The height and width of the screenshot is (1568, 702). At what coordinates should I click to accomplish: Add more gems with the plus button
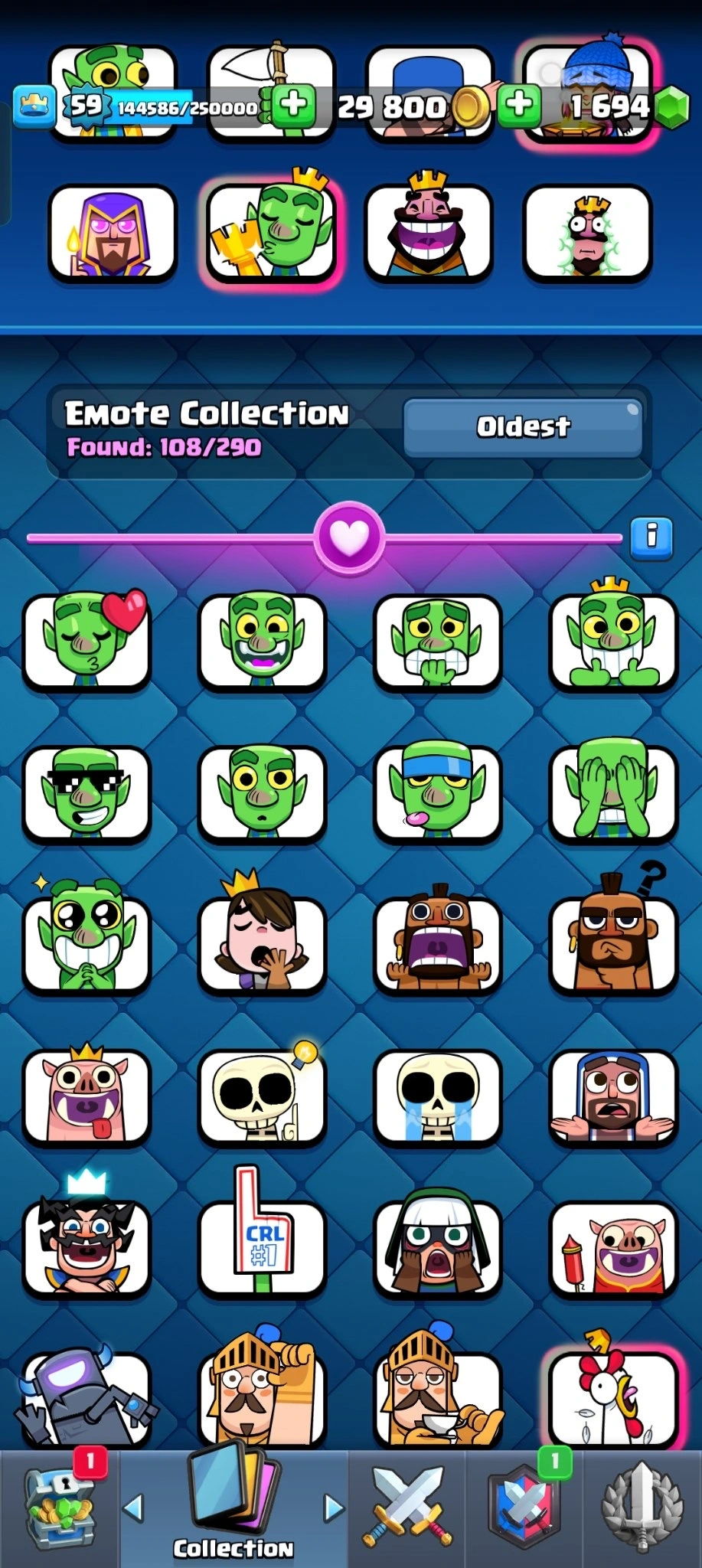coord(520,104)
